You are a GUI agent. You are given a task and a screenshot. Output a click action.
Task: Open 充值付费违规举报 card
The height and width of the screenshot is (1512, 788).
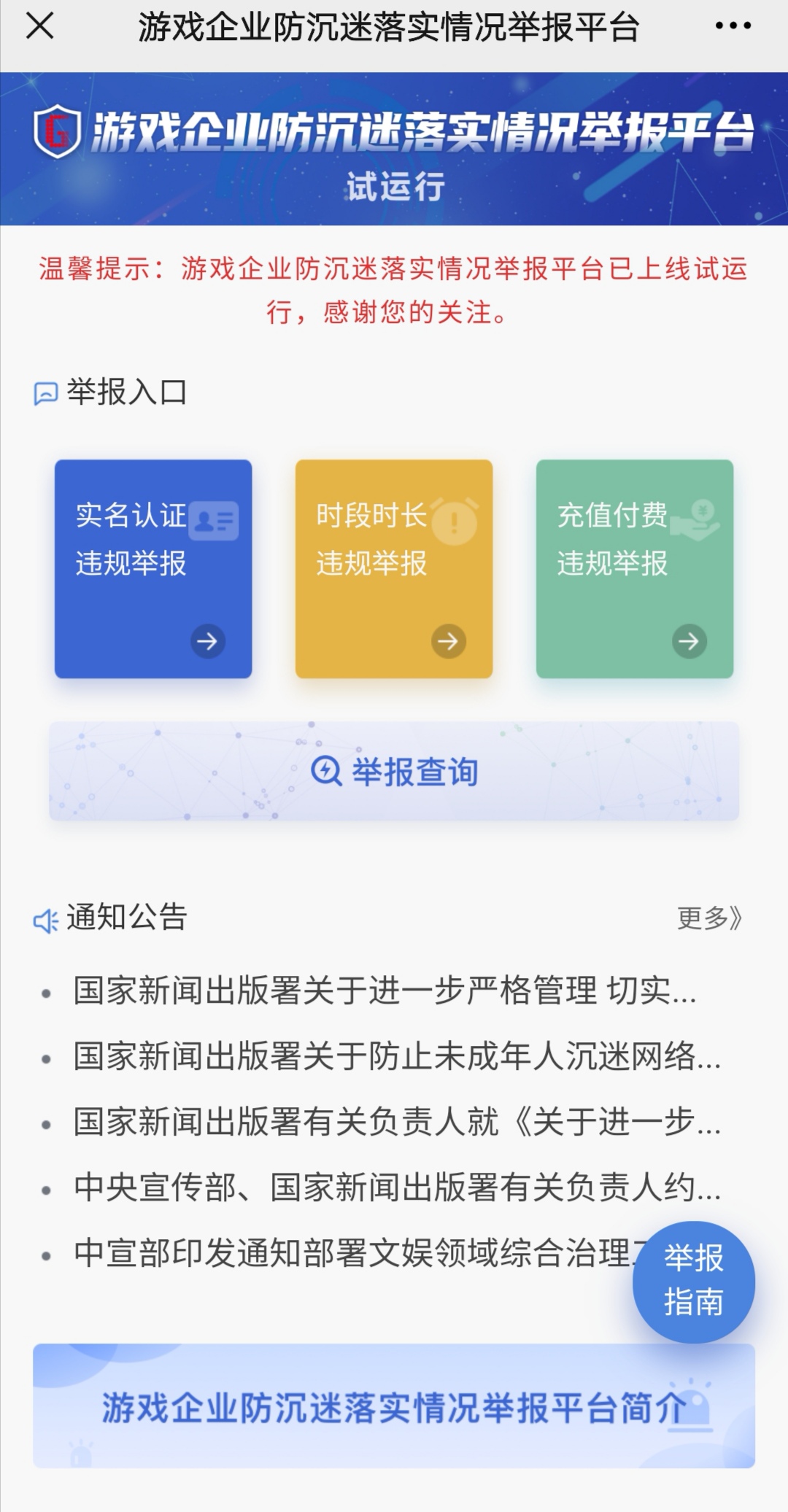pyautogui.click(x=635, y=568)
